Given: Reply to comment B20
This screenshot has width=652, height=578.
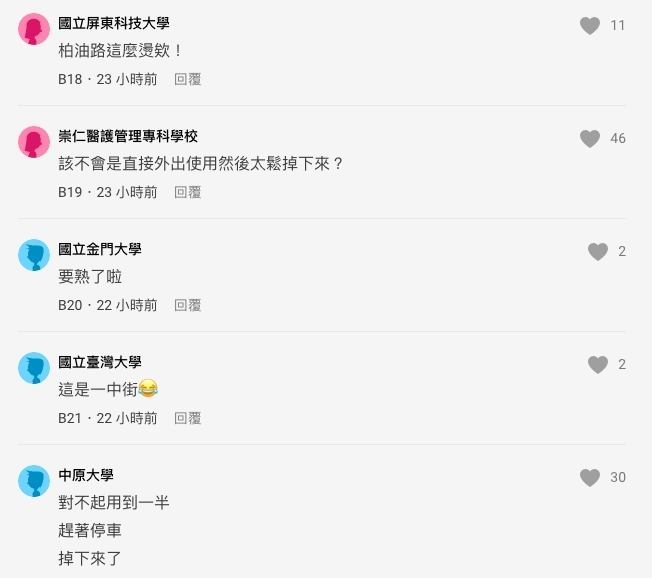Looking at the screenshot, I should tap(188, 305).
